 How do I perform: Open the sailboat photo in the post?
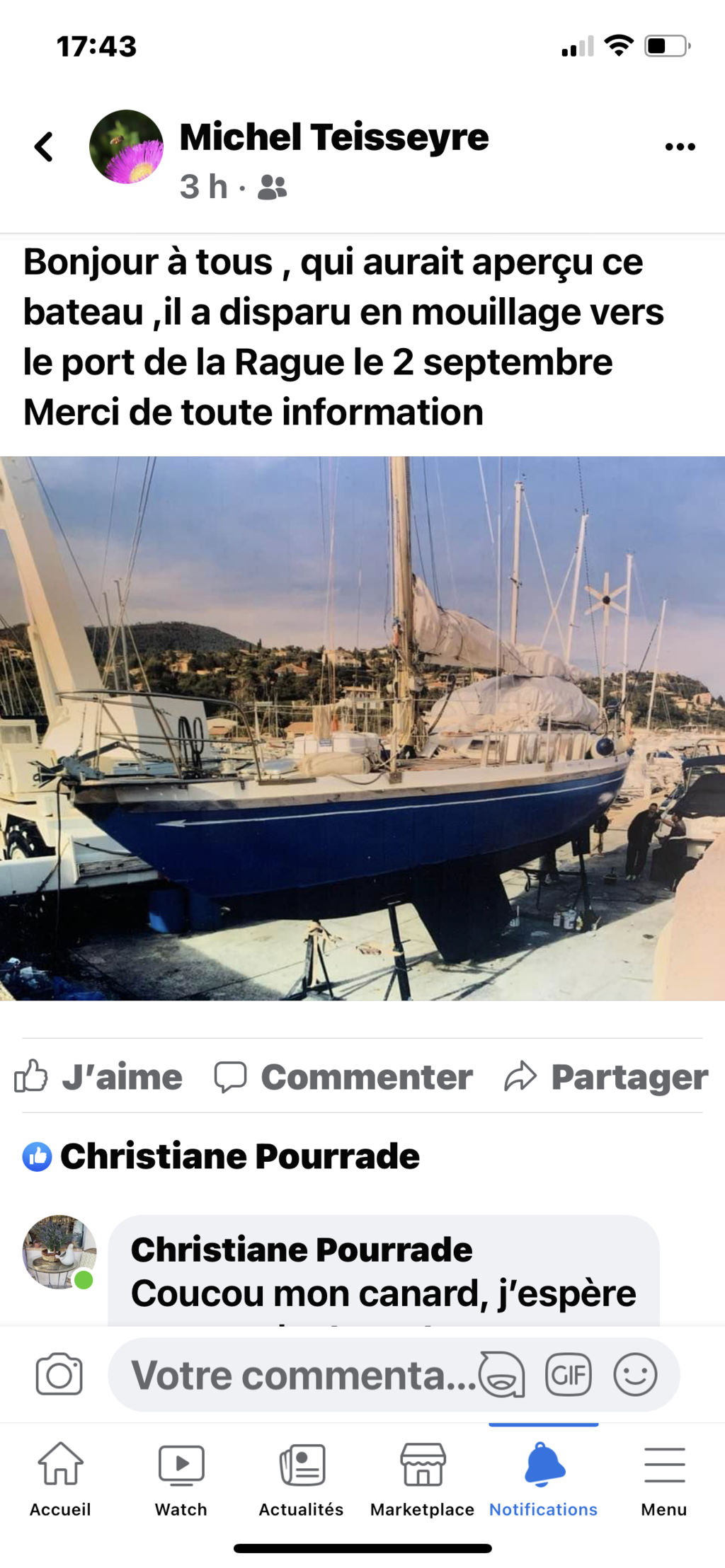362,728
